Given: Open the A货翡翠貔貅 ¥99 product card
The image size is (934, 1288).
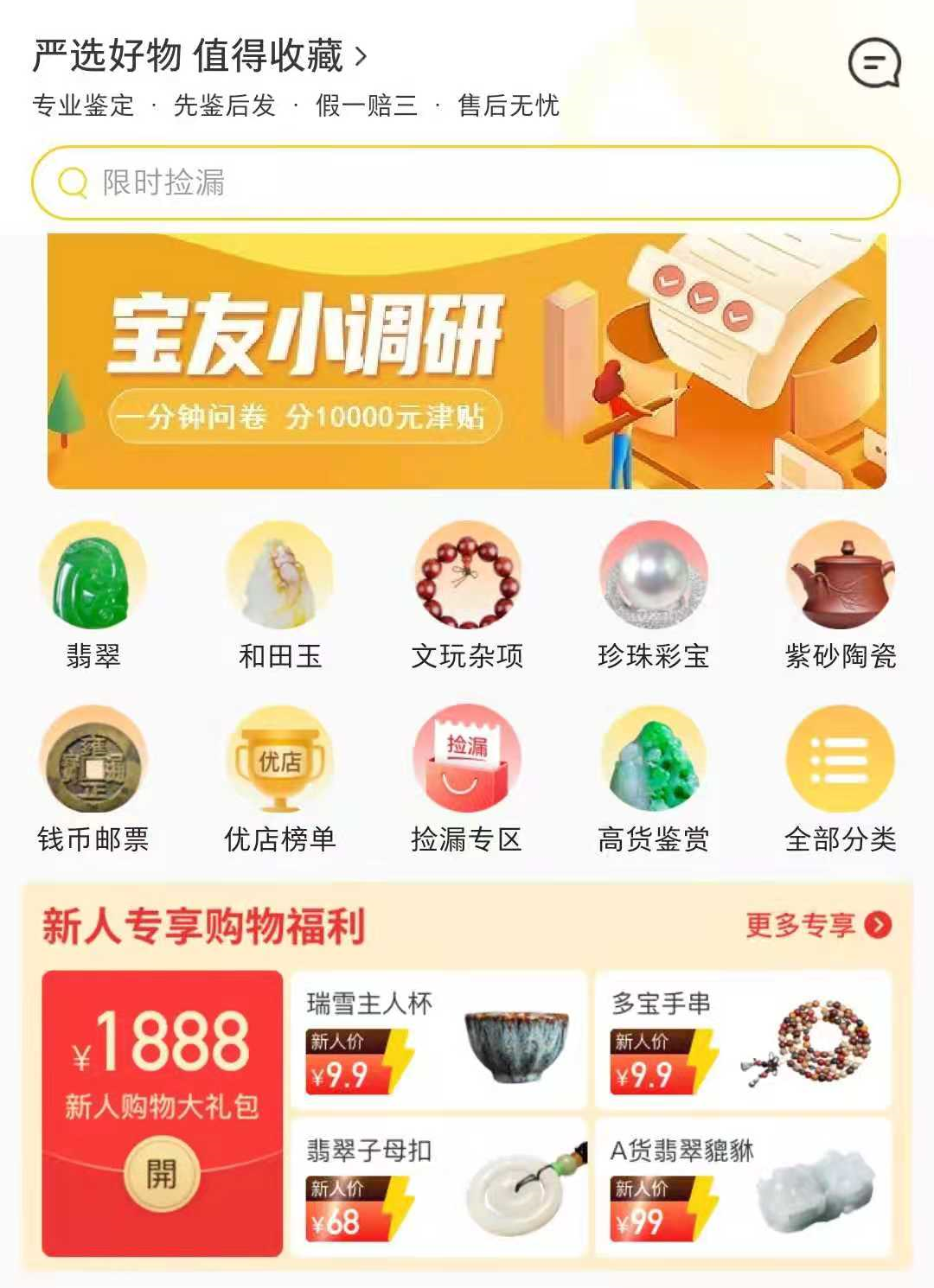Looking at the screenshot, I should (x=743, y=1187).
